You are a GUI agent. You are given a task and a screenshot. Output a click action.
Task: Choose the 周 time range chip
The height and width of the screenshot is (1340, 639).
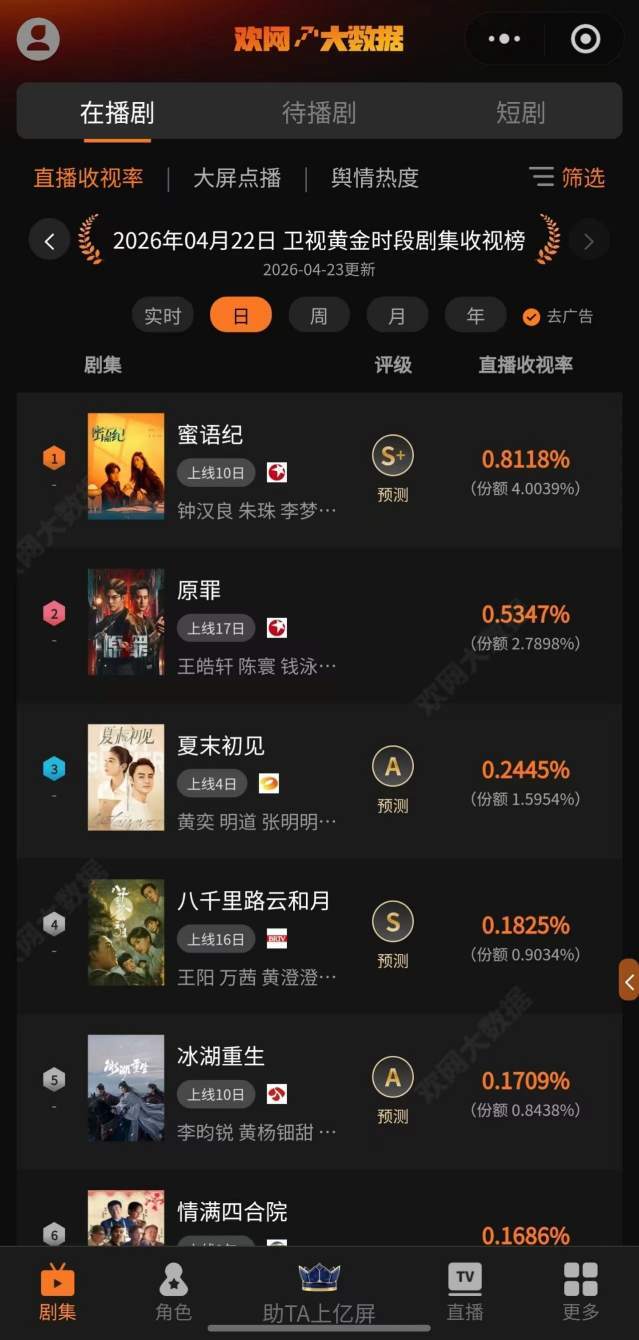(x=318, y=316)
